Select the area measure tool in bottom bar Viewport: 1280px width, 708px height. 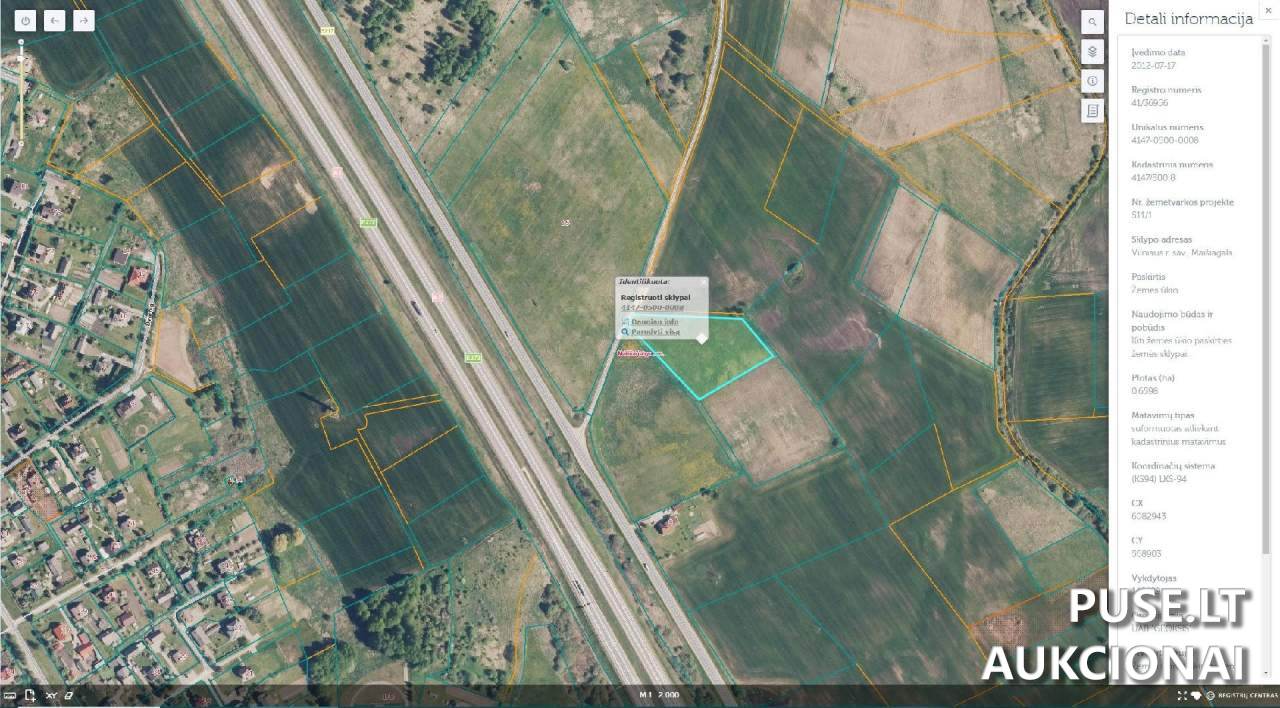coord(31,695)
